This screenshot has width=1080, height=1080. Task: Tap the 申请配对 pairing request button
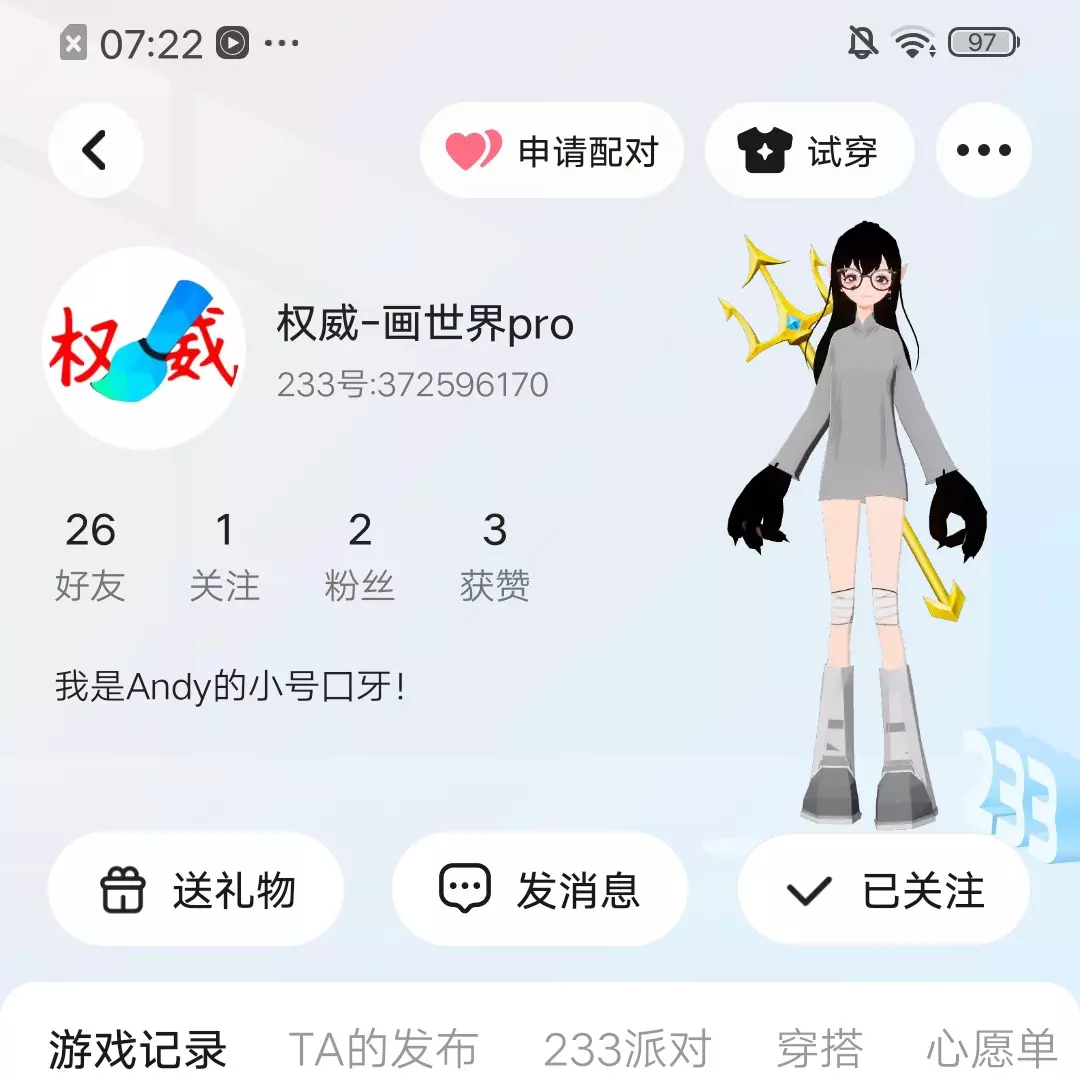click(551, 151)
